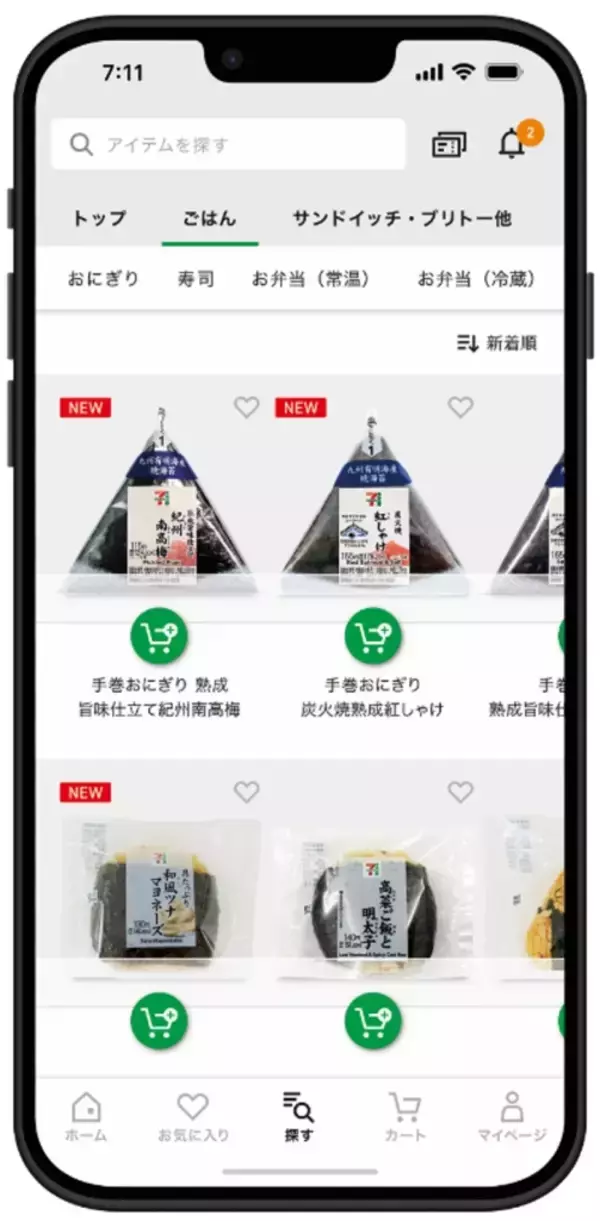Favorite the 和風ツナマヨネーズ onigiri
The width and height of the screenshot is (600, 1221).
246,792
